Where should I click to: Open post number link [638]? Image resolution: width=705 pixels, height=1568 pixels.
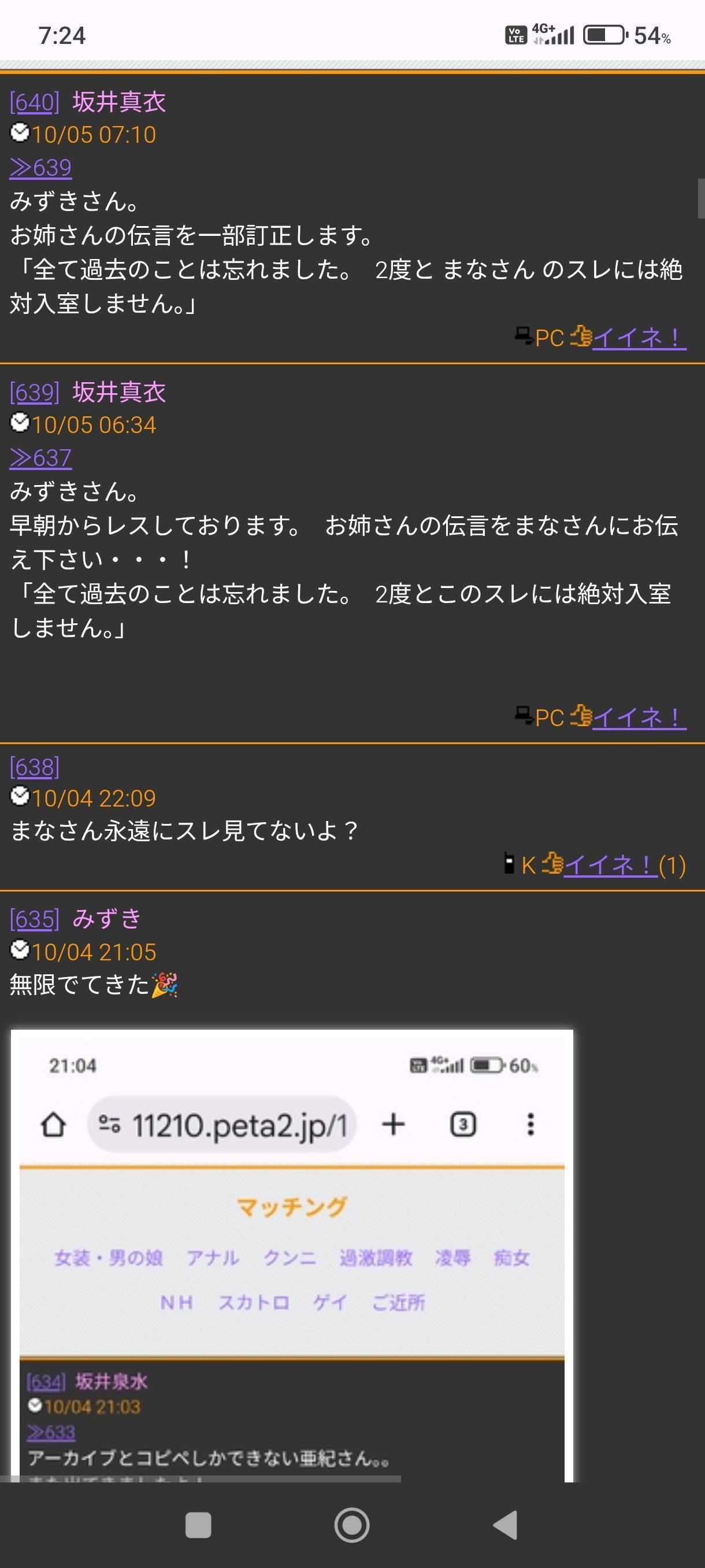coord(35,767)
